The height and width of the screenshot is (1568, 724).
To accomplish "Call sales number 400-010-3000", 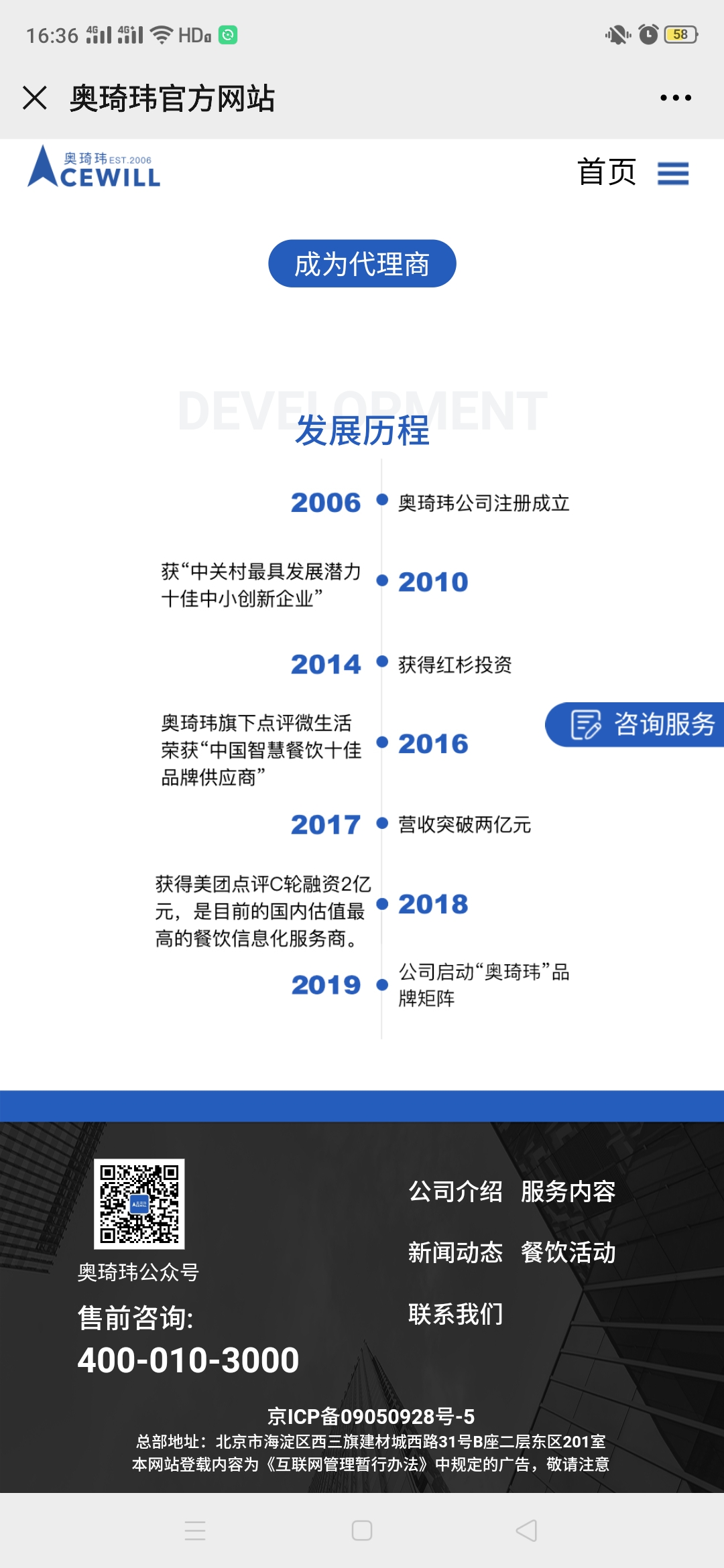I will coord(188,1360).
